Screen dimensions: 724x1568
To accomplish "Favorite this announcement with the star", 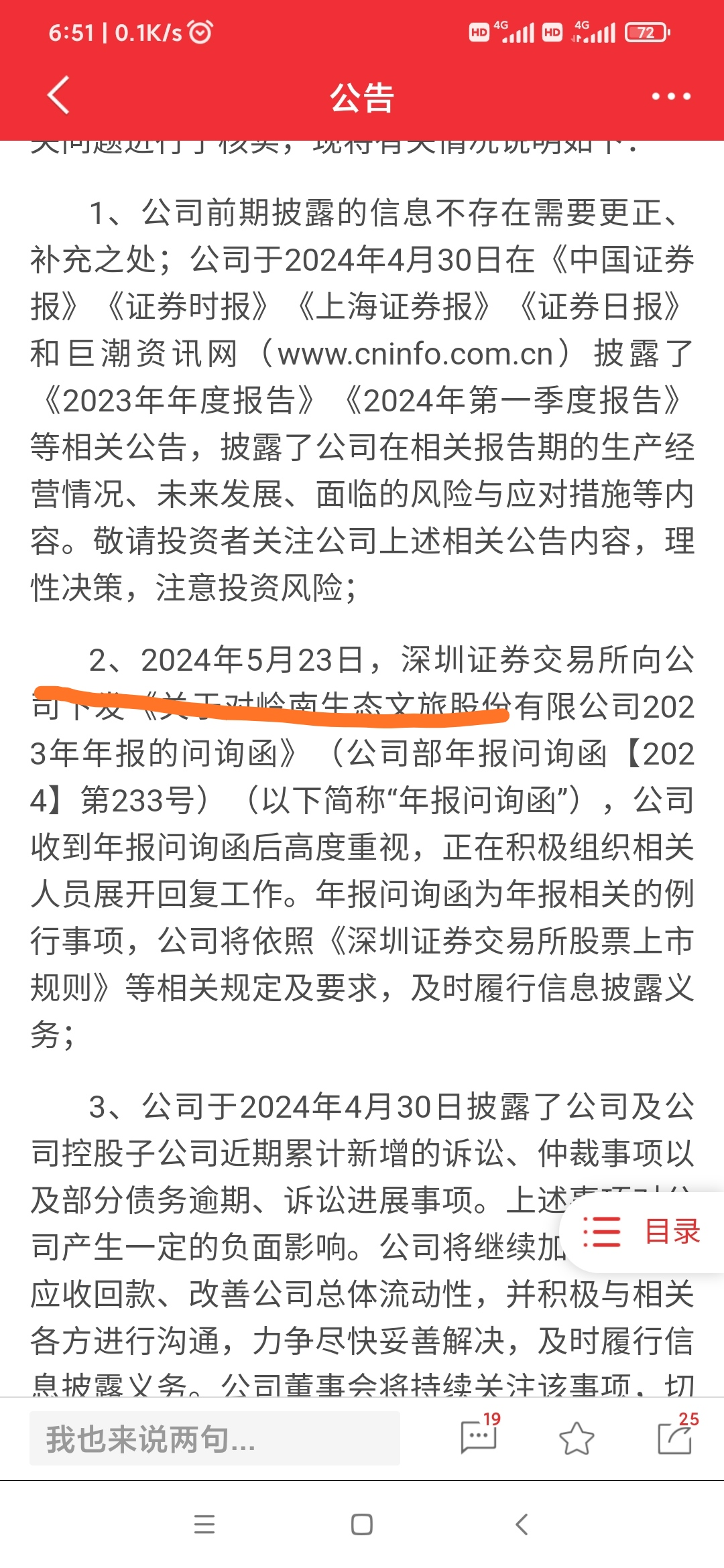I will point(577,1438).
